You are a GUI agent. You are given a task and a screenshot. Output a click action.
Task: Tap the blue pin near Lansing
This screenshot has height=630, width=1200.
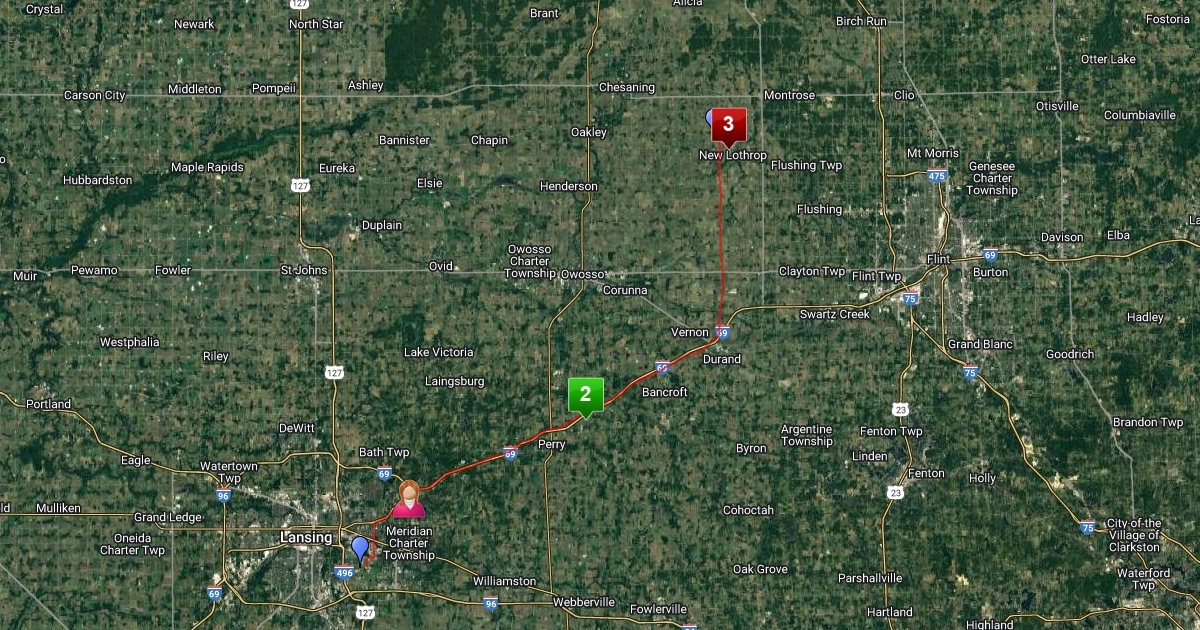(360, 548)
